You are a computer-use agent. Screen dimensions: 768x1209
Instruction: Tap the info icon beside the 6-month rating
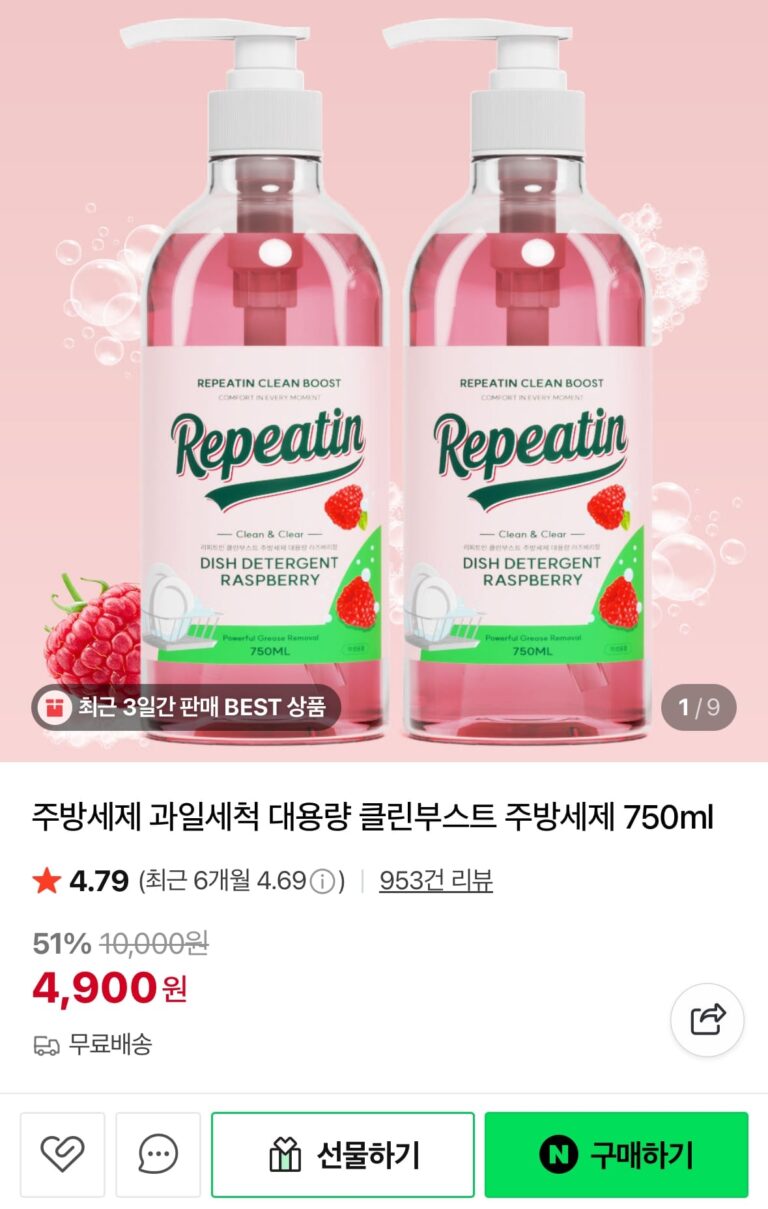coord(321,882)
